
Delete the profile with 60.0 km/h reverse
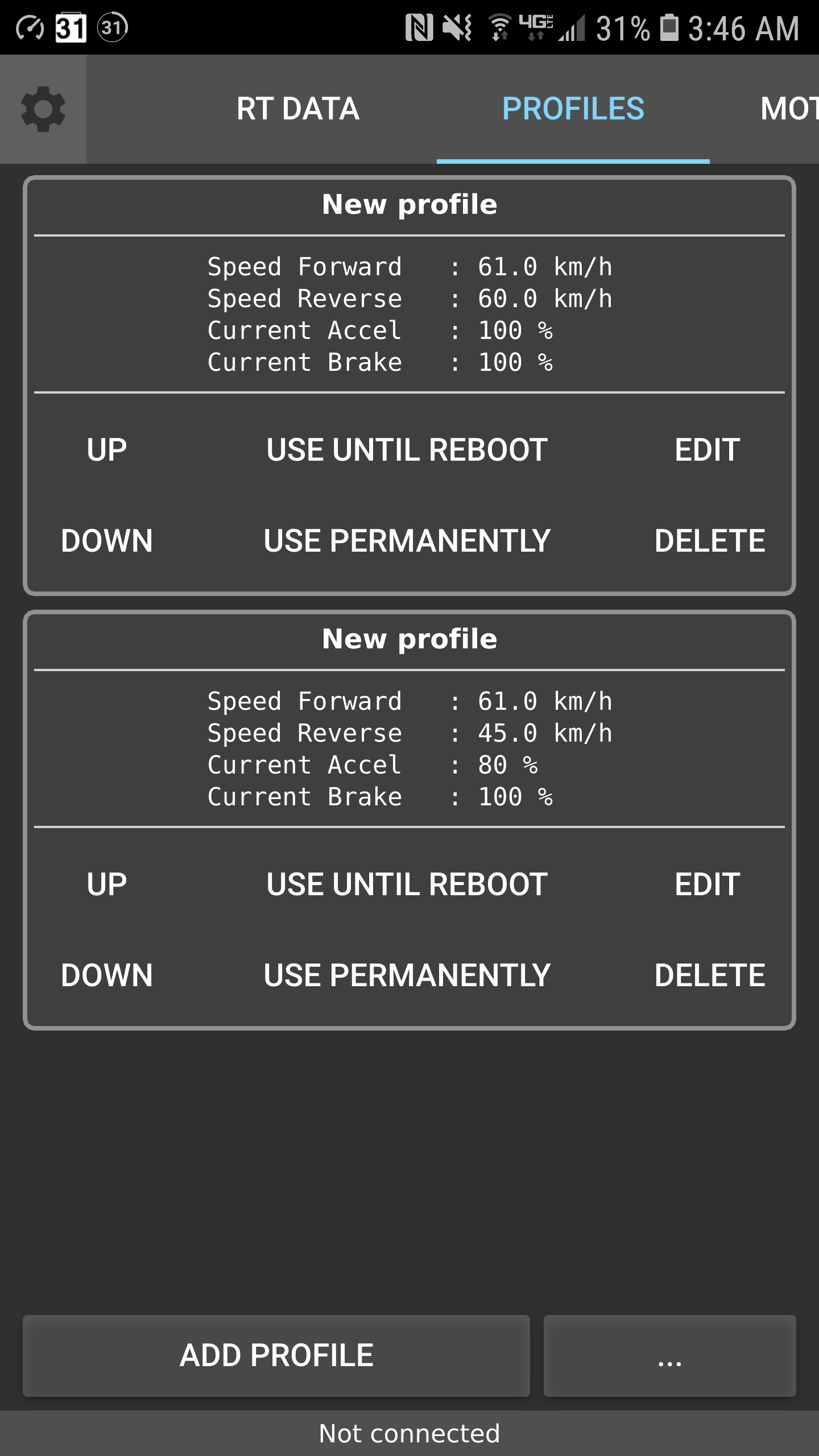point(709,541)
